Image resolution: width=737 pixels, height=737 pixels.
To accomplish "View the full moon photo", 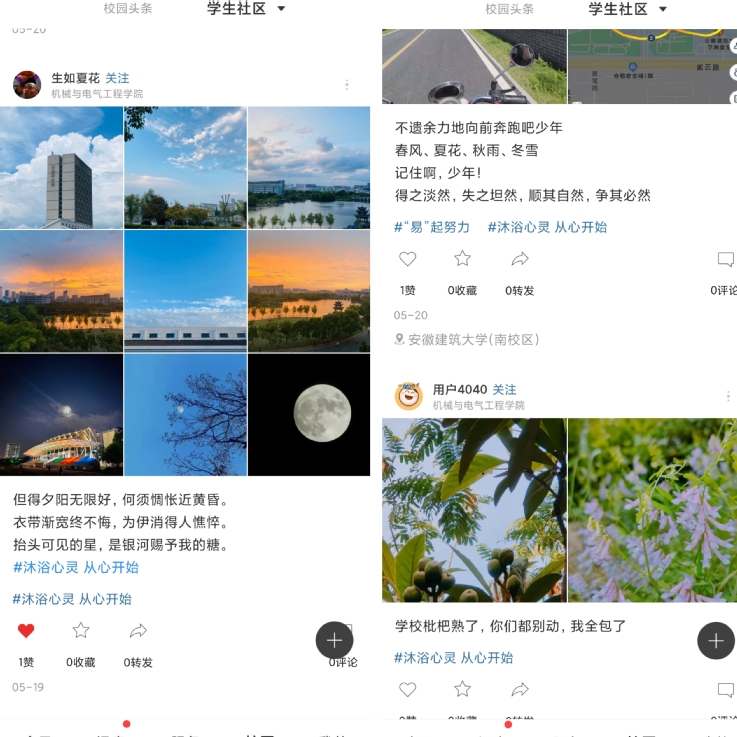I will pyautogui.click(x=309, y=414).
